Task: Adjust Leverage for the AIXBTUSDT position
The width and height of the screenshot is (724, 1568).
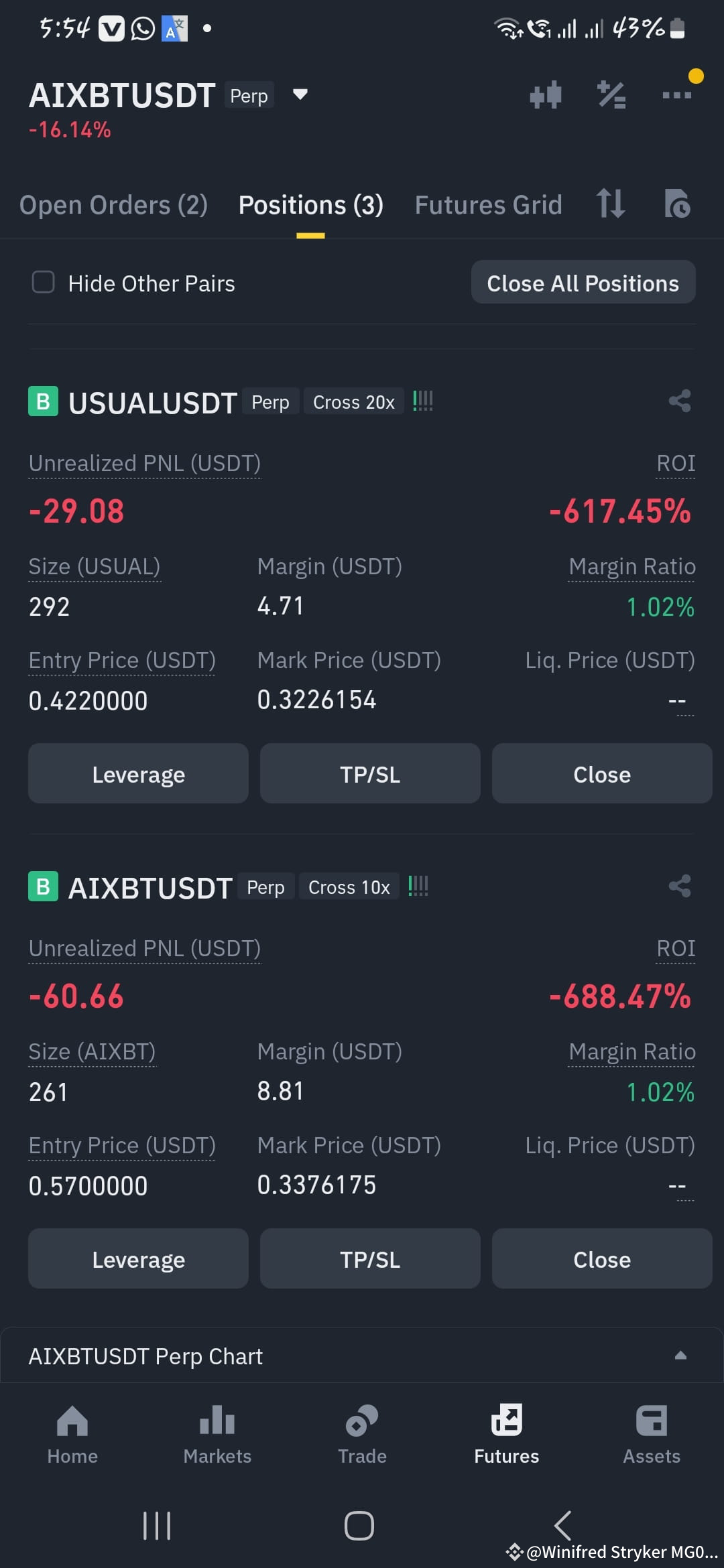Action: [x=137, y=1258]
